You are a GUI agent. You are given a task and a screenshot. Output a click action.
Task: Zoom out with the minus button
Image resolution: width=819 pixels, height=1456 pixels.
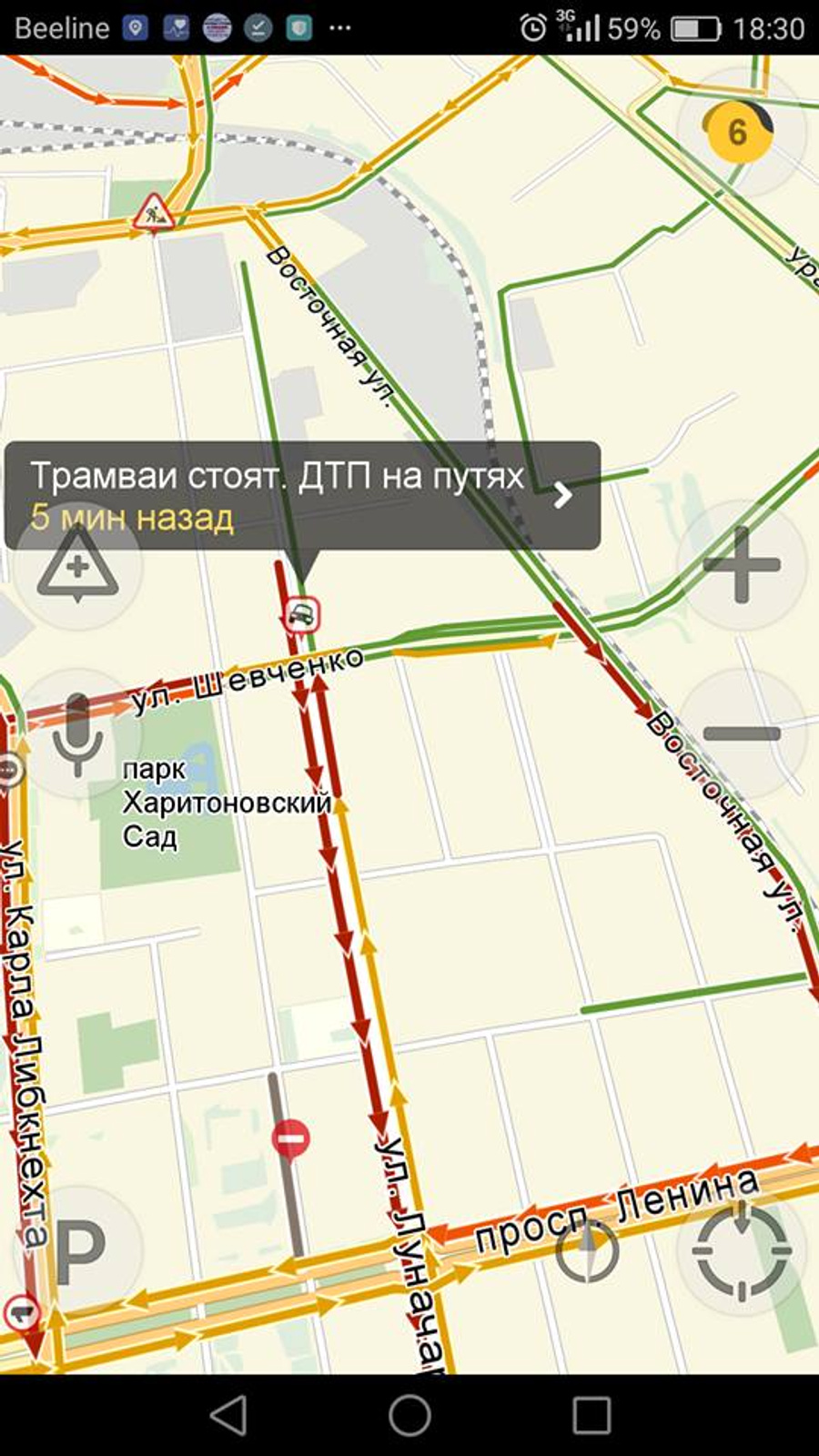742,733
